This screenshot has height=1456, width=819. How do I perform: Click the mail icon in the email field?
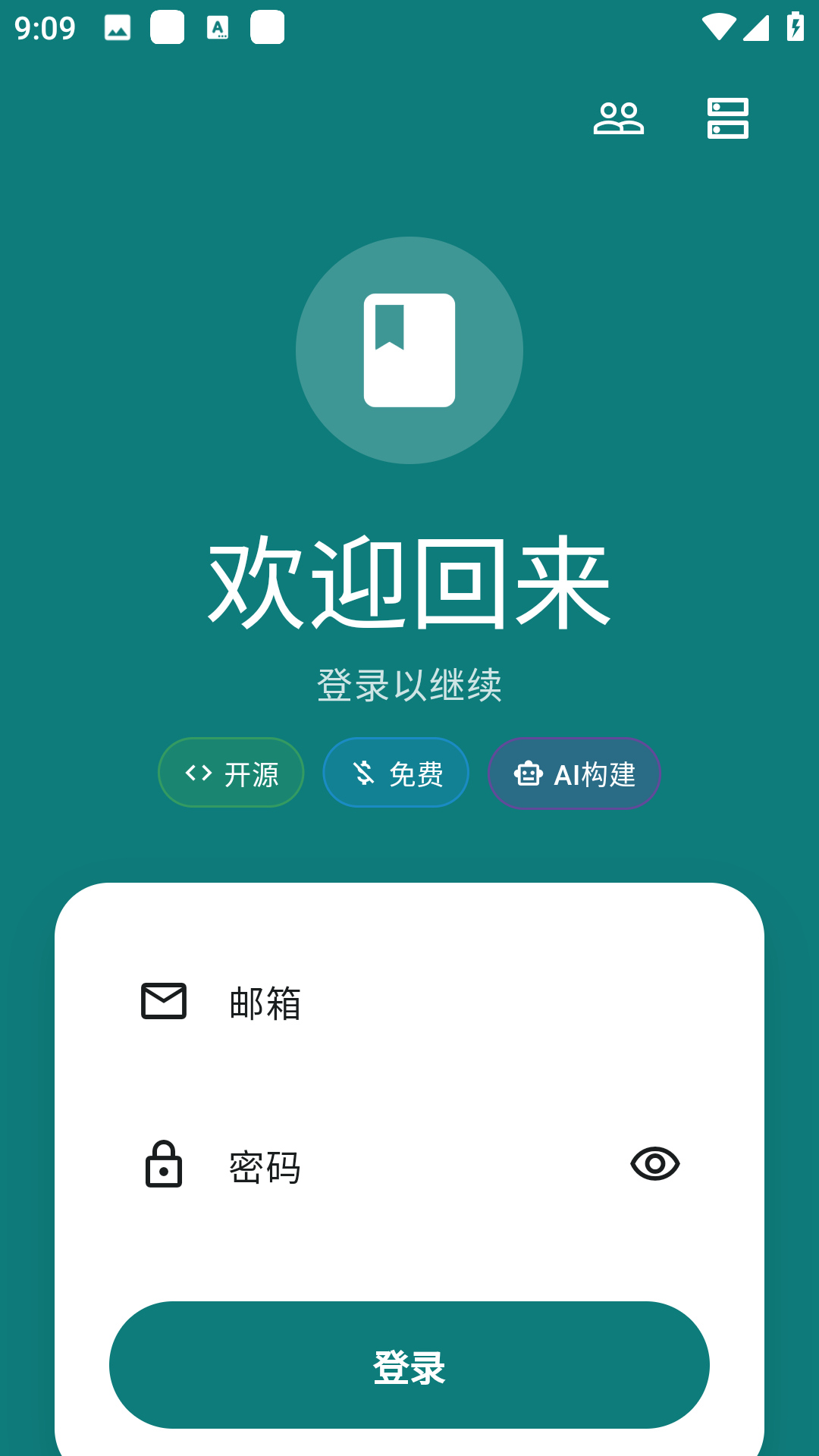click(164, 1001)
